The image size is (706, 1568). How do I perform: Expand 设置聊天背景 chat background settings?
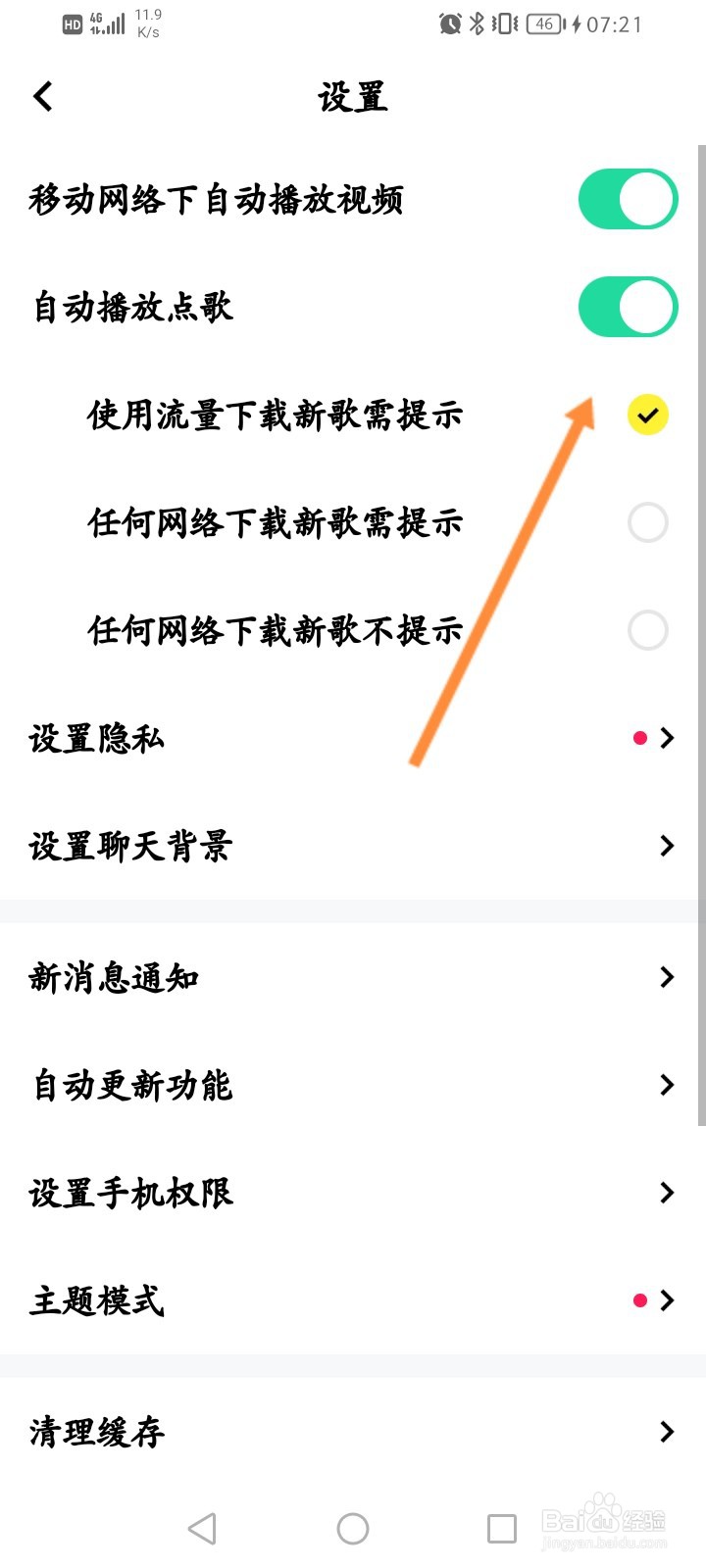coord(353,845)
